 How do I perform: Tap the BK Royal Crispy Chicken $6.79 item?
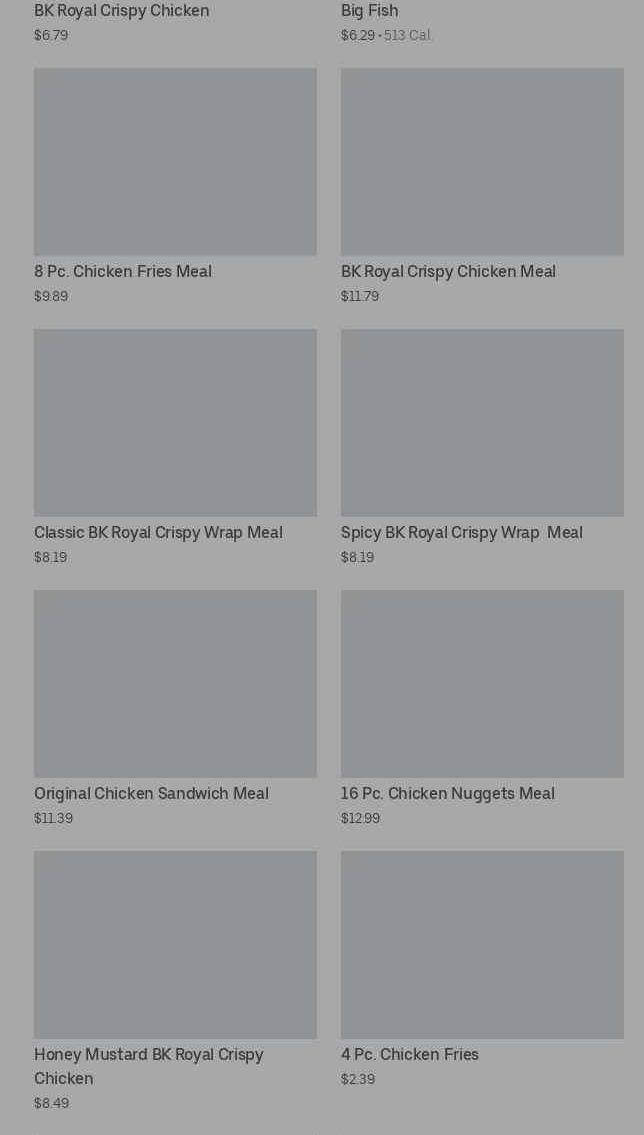[121, 12]
